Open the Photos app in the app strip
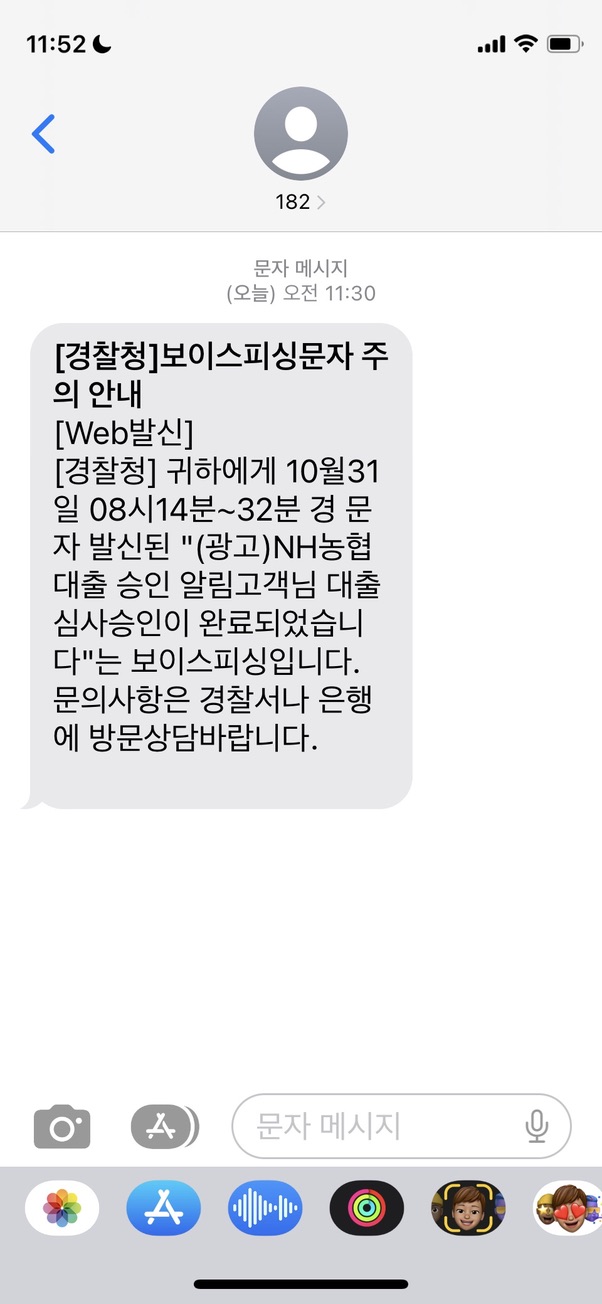 tap(62, 1209)
